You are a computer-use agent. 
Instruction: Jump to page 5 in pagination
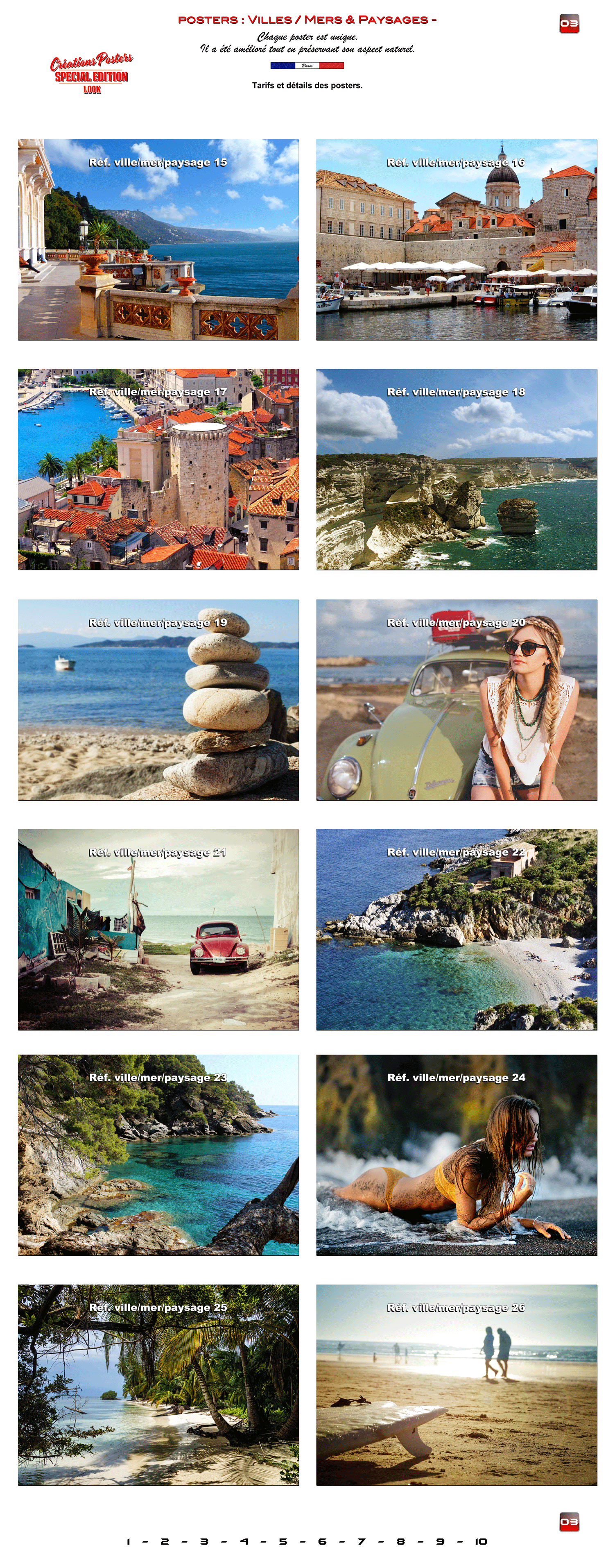[283, 1541]
